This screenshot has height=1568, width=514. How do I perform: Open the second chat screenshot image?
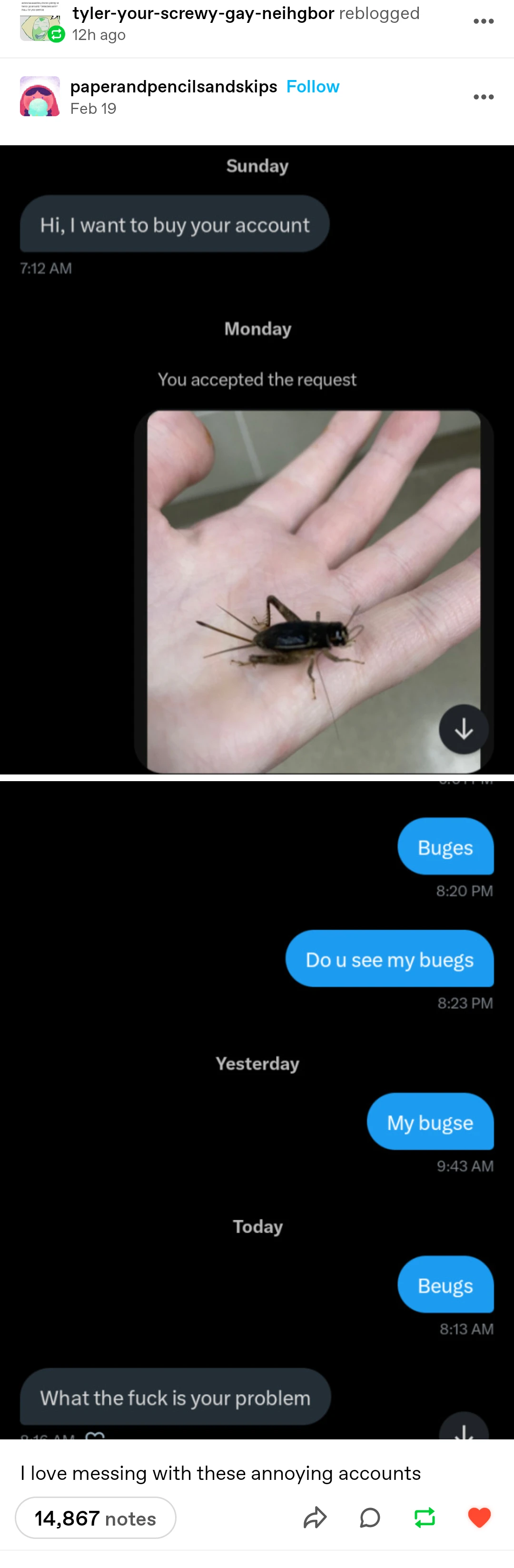[x=257, y=1109]
